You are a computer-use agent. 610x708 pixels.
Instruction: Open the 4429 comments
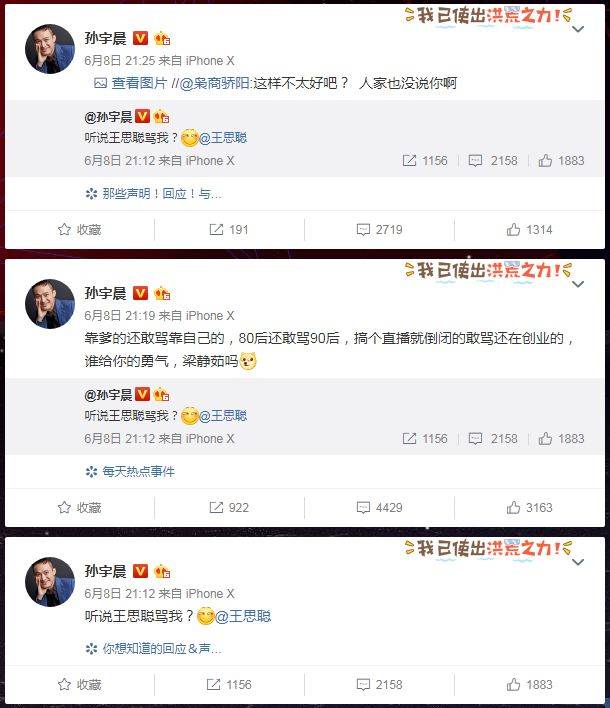(379, 507)
